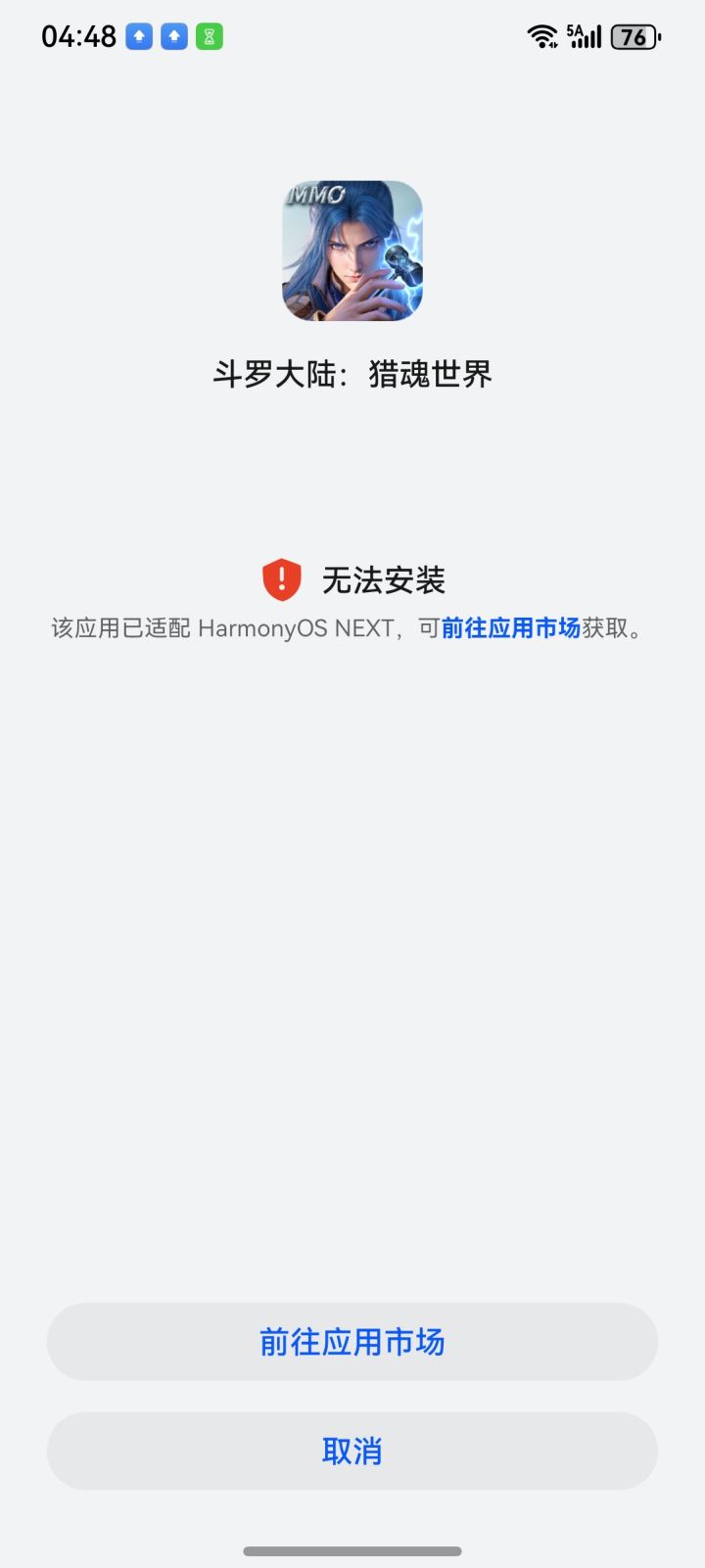This screenshot has width=705, height=1568.
Task: Tap the clock showing 04:48
Action: click(77, 36)
